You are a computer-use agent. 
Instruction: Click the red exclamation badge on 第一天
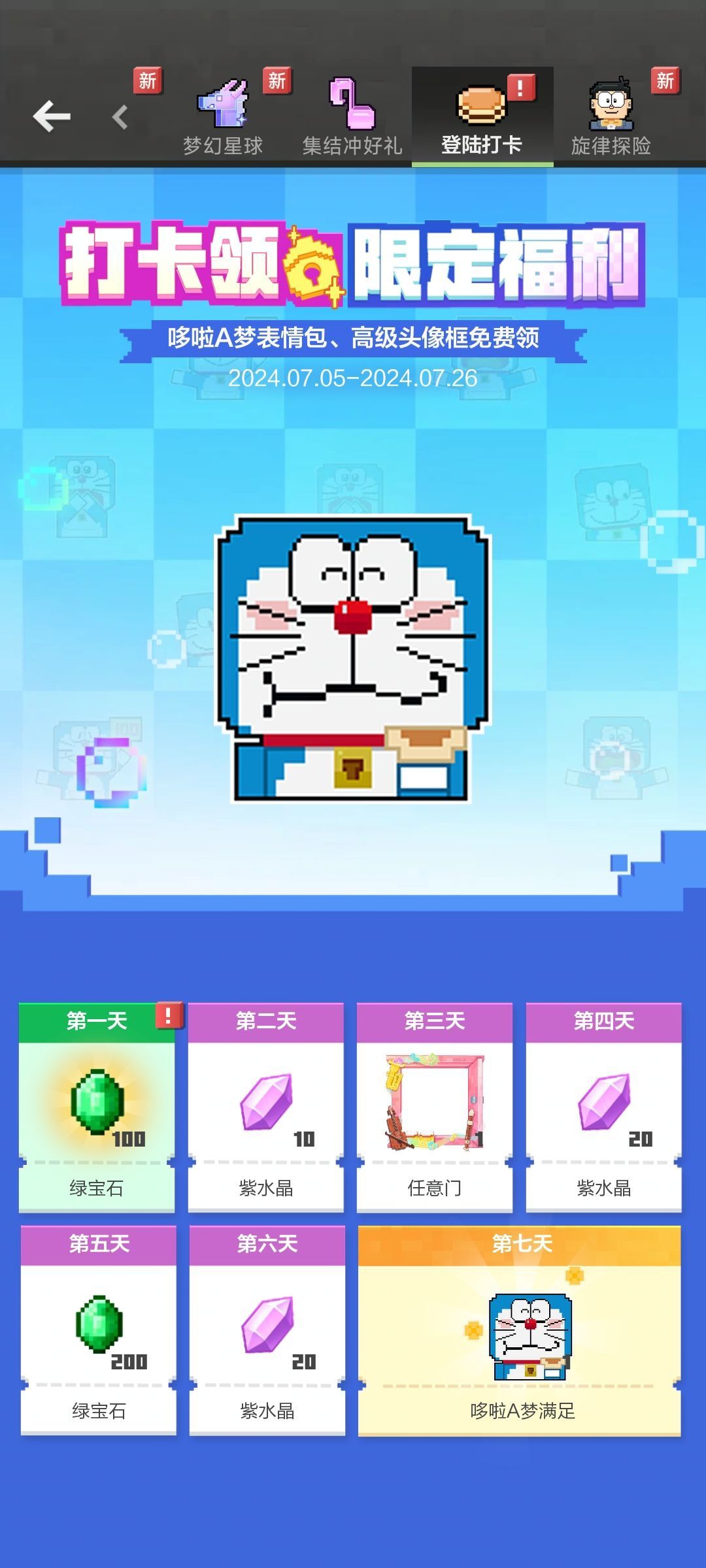[167, 1015]
